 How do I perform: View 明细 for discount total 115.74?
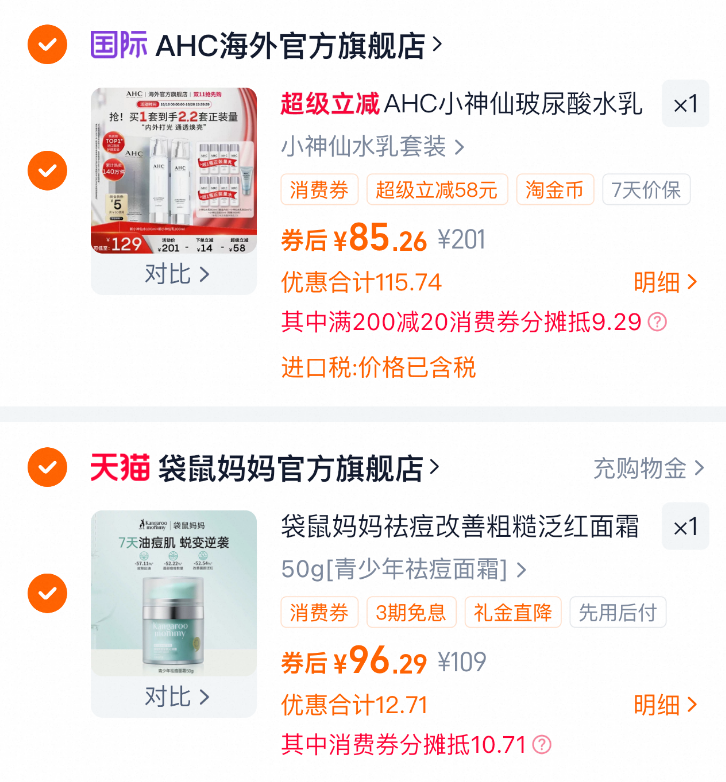click(666, 283)
